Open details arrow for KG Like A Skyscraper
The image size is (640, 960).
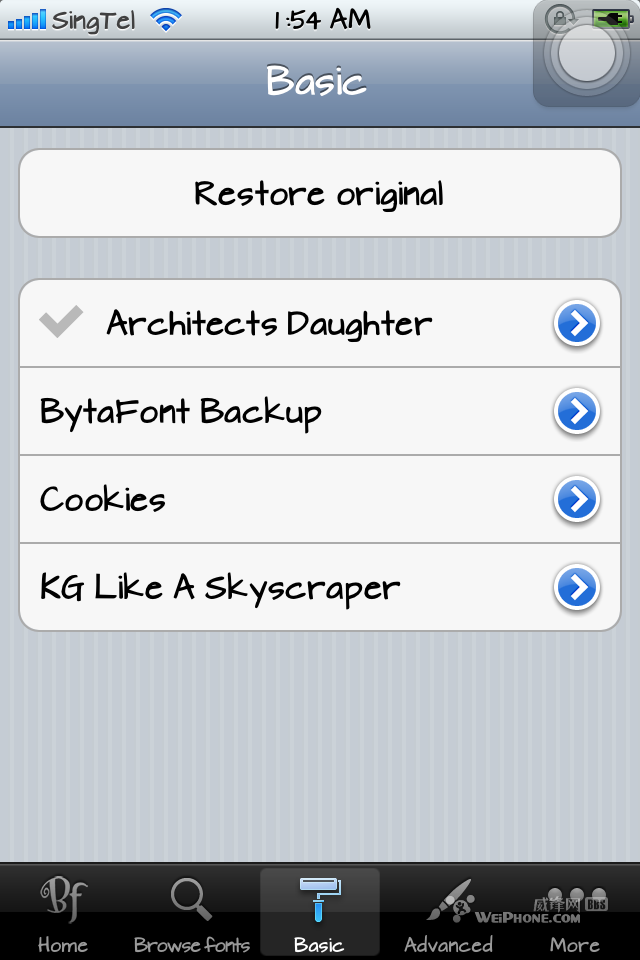[x=576, y=587]
